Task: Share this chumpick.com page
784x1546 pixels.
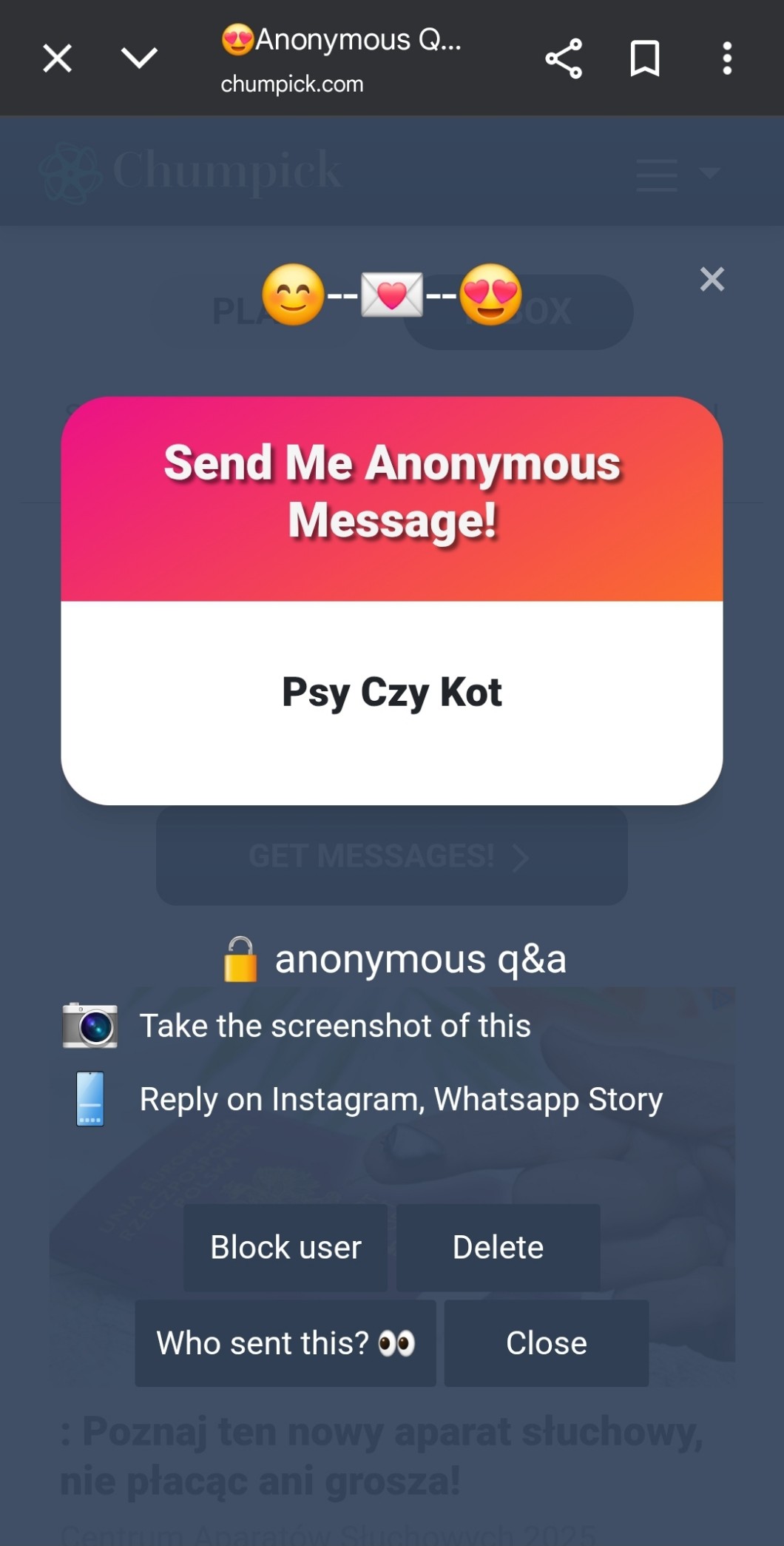Action: tap(564, 59)
